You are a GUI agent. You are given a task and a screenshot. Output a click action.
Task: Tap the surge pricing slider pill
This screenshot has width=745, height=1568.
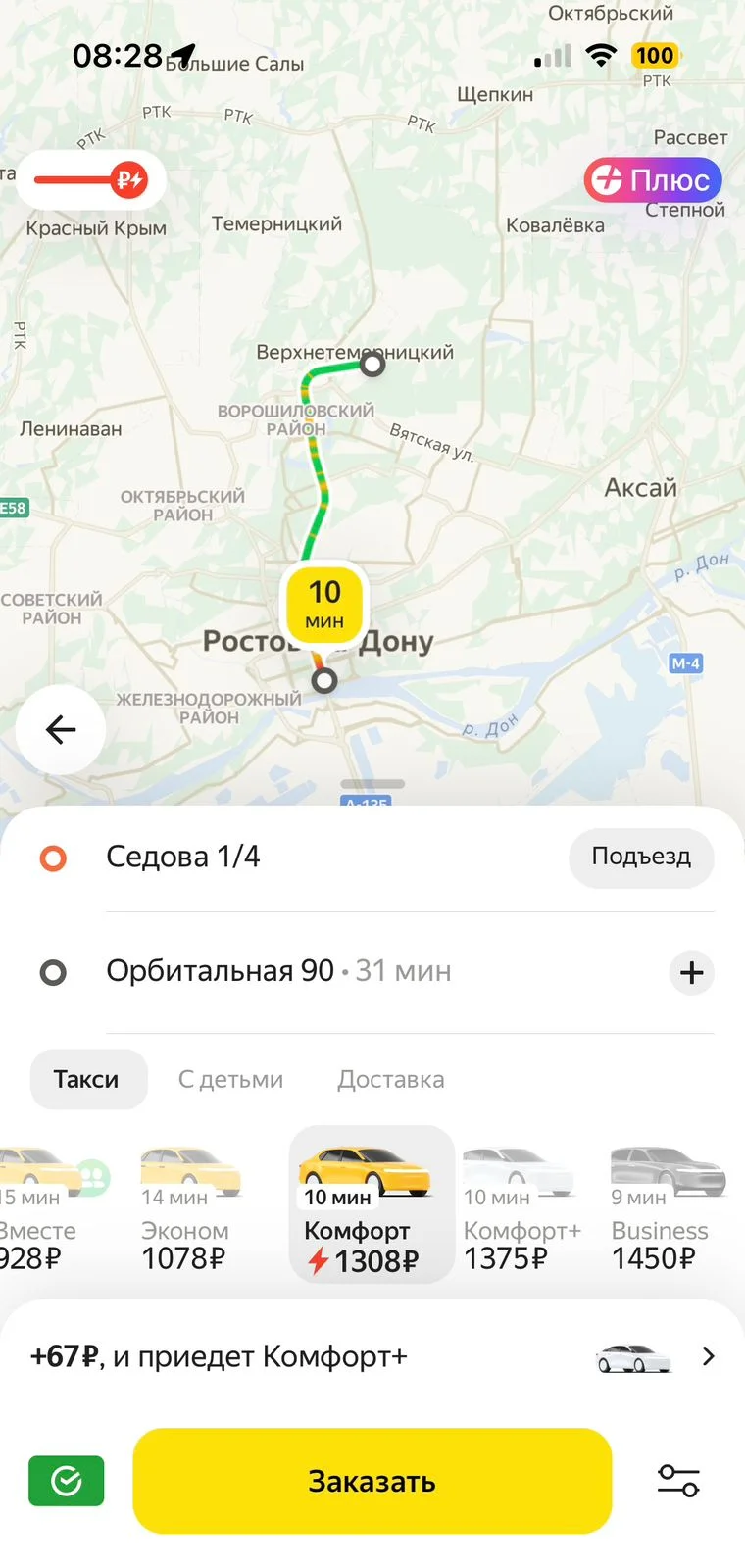click(90, 180)
